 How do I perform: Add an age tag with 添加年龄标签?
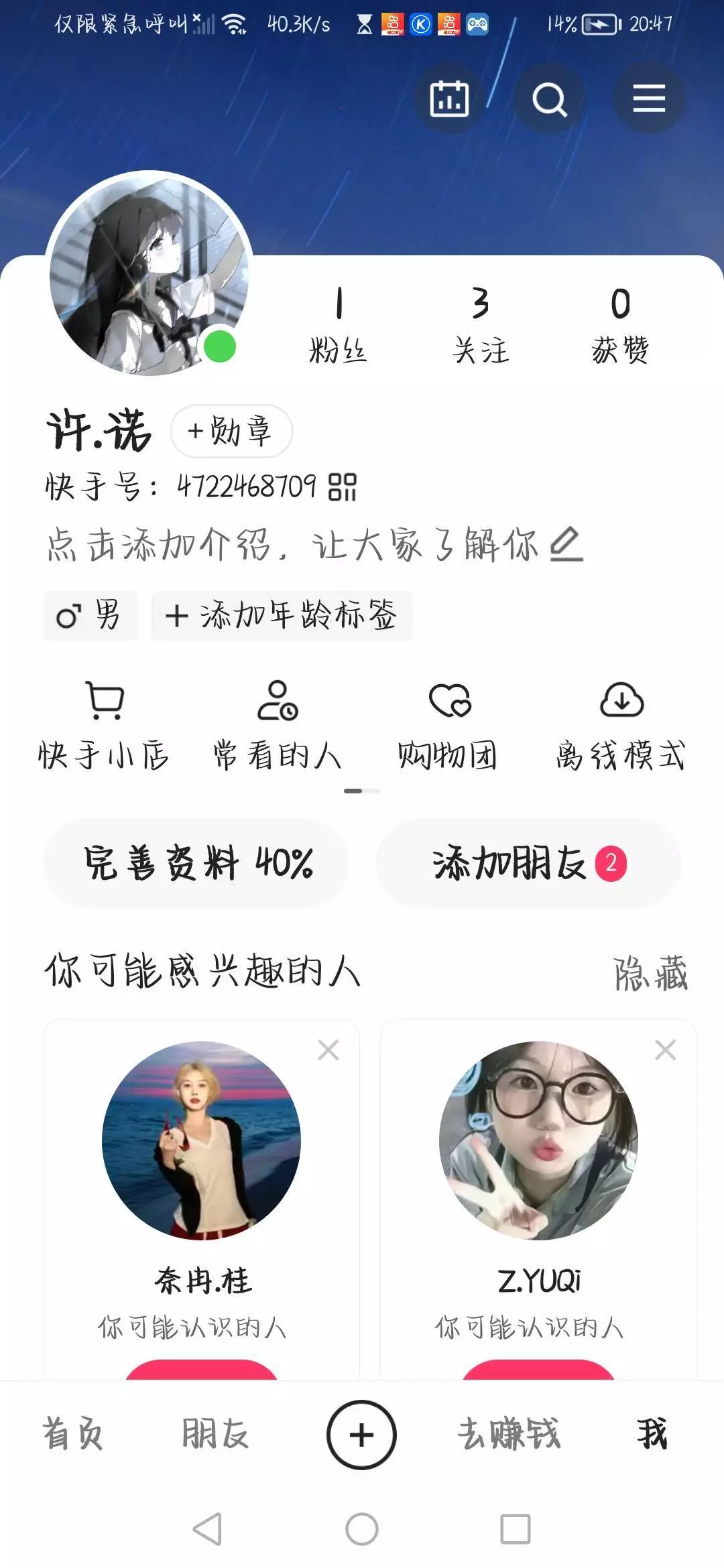pyautogui.click(x=281, y=615)
